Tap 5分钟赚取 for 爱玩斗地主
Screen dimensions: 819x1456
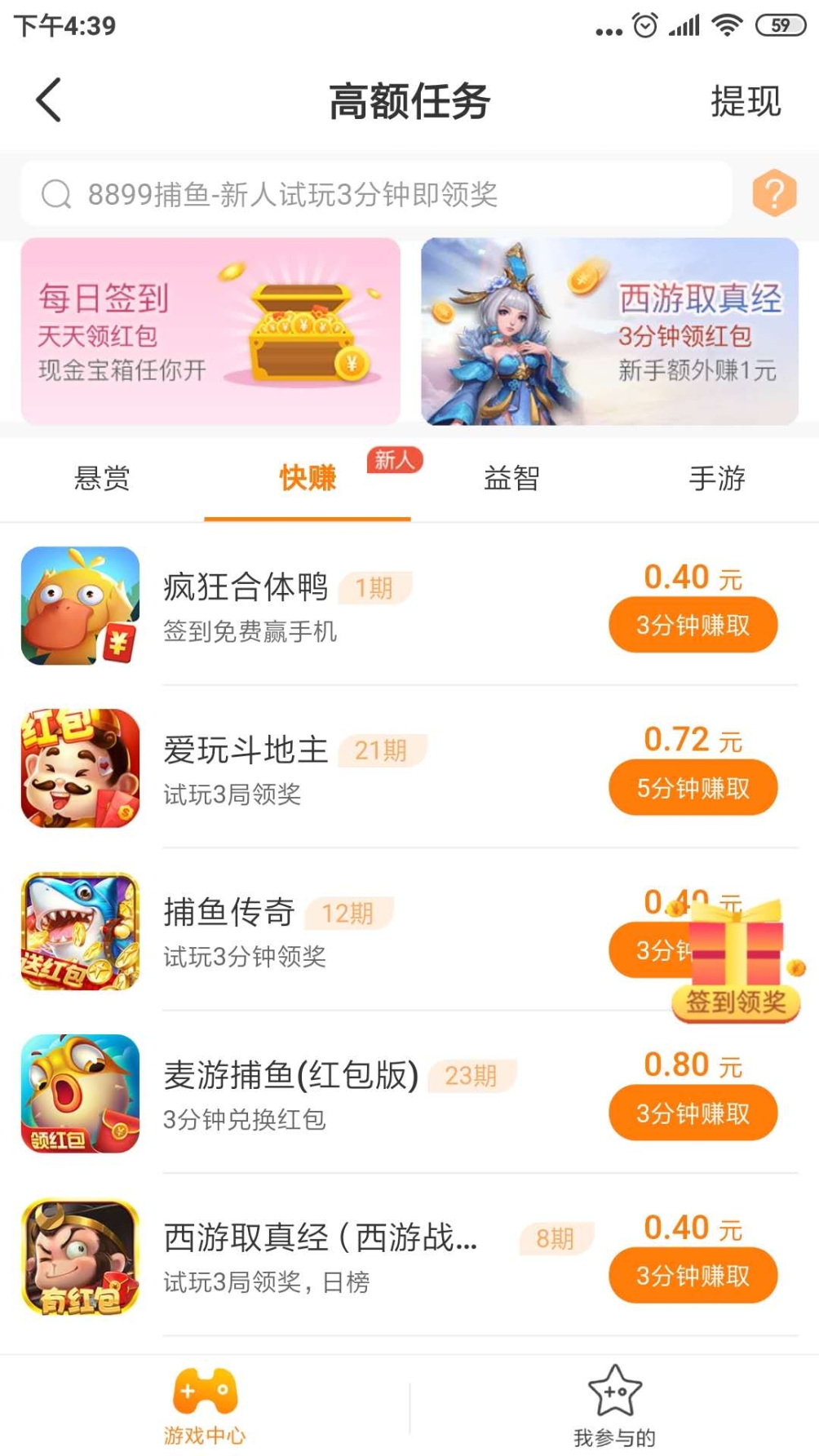pos(693,788)
